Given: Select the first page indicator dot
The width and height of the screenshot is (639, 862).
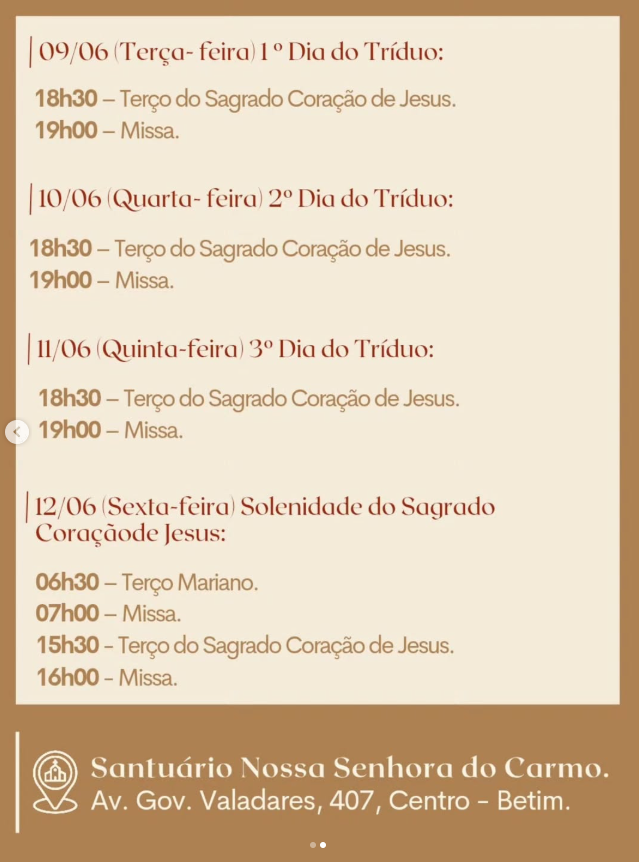Looking at the screenshot, I should tap(313, 845).
